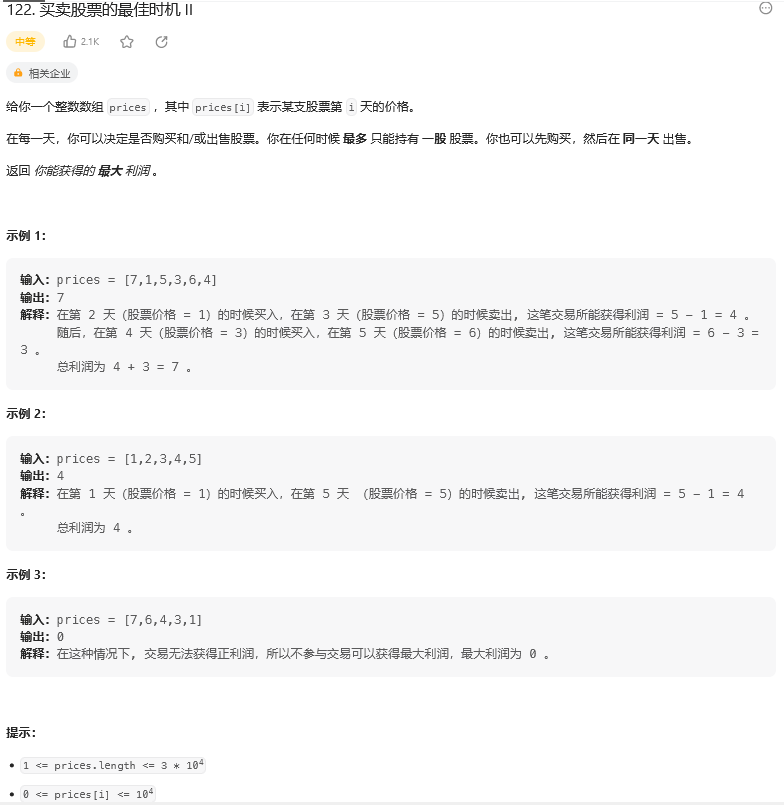Open the 相关企业 chip
784x805 pixels.
click(42, 73)
